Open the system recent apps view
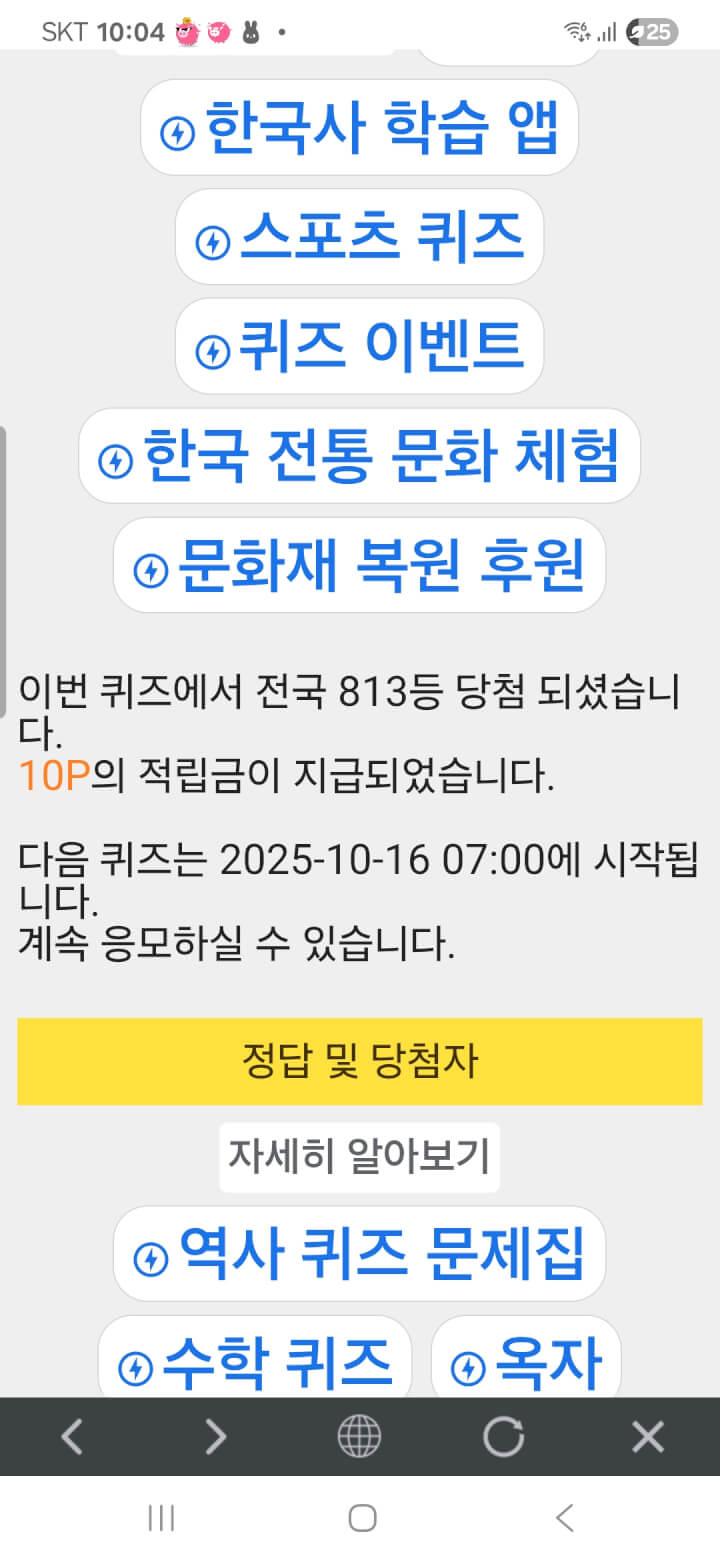Screen dimensions: 720x1560 [160, 1518]
